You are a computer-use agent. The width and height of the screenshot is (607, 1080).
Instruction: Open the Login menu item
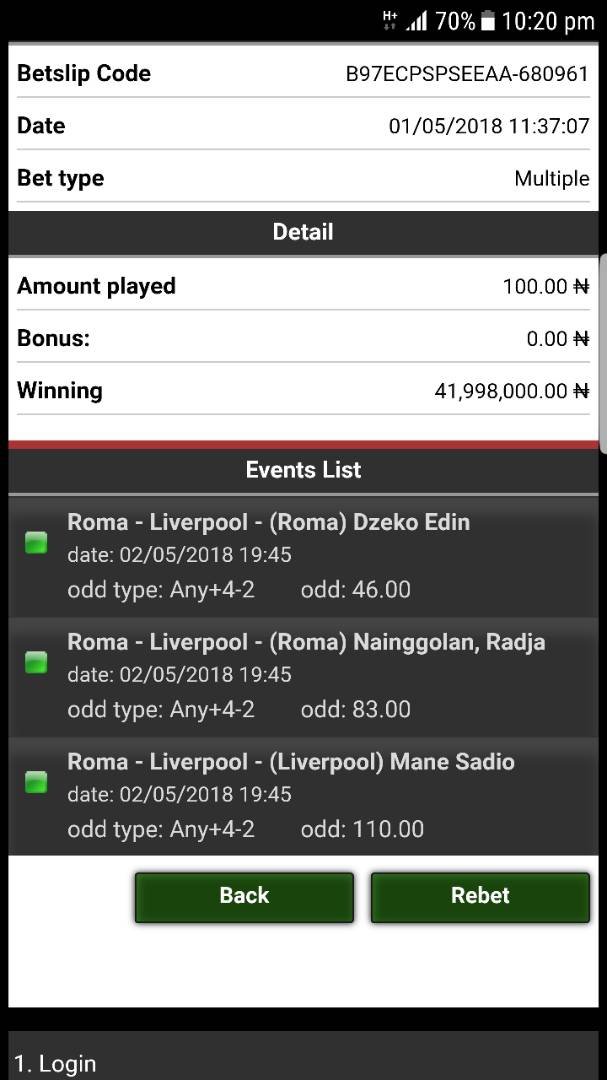point(56,1062)
